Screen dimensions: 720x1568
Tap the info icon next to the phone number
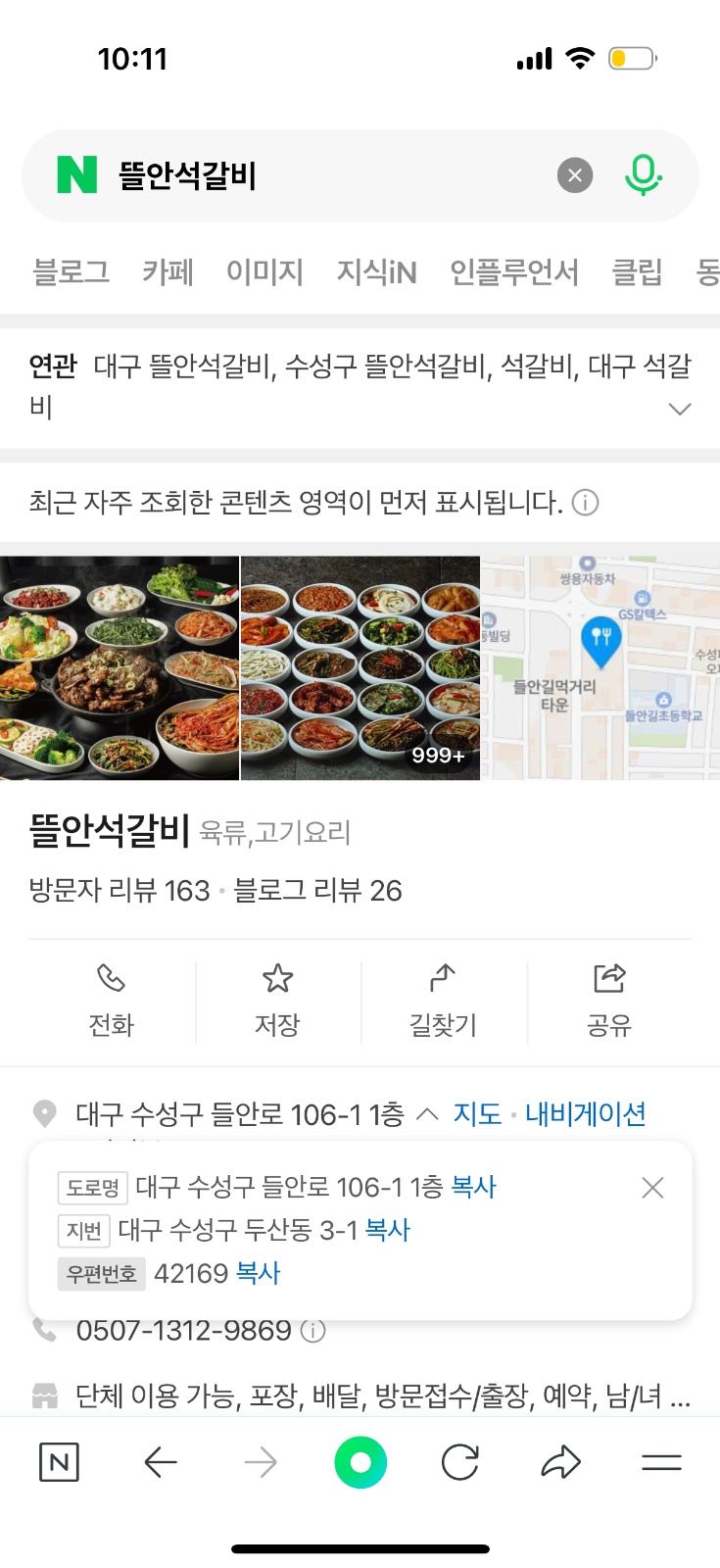click(312, 1330)
